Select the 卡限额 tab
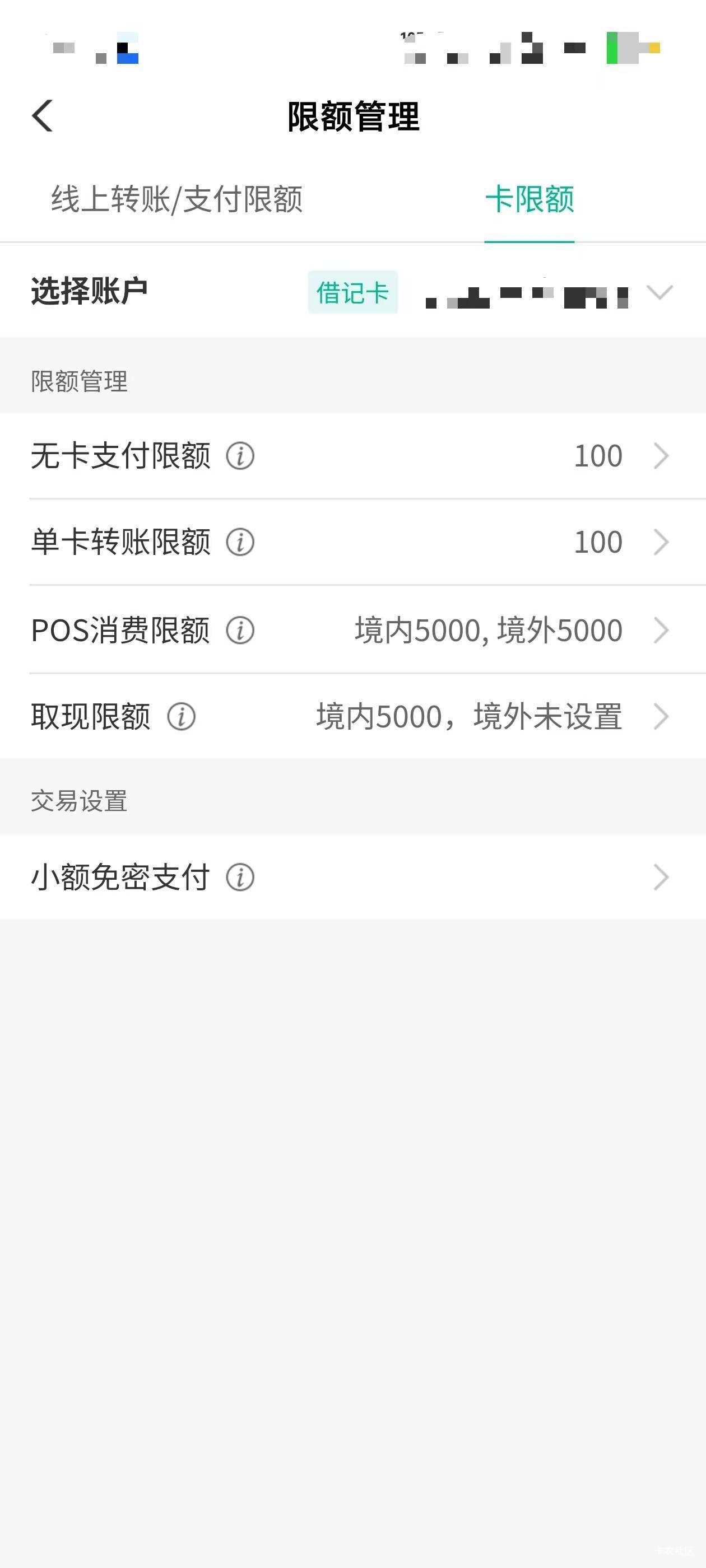Screen dimensions: 706x1568 point(529,200)
